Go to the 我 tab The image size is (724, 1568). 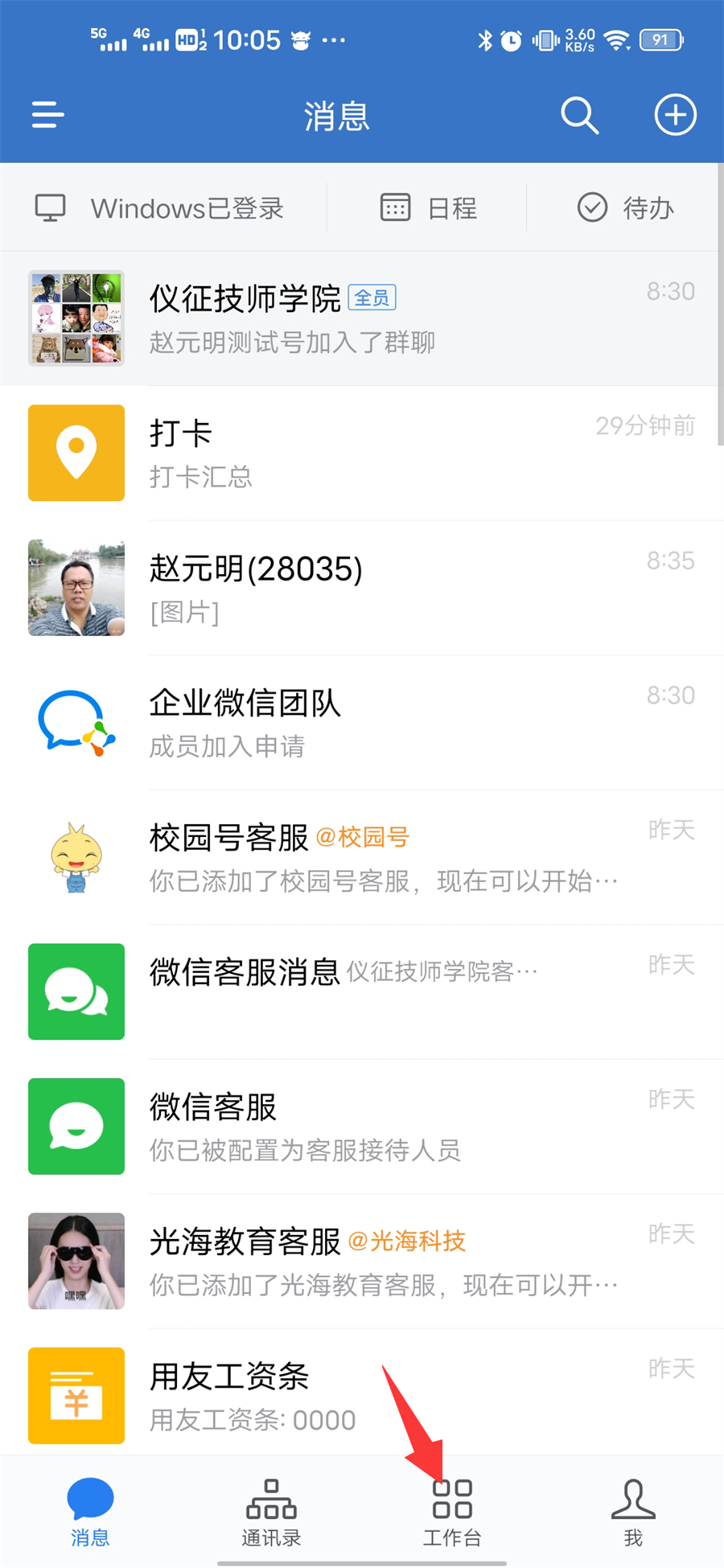(633, 1513)
